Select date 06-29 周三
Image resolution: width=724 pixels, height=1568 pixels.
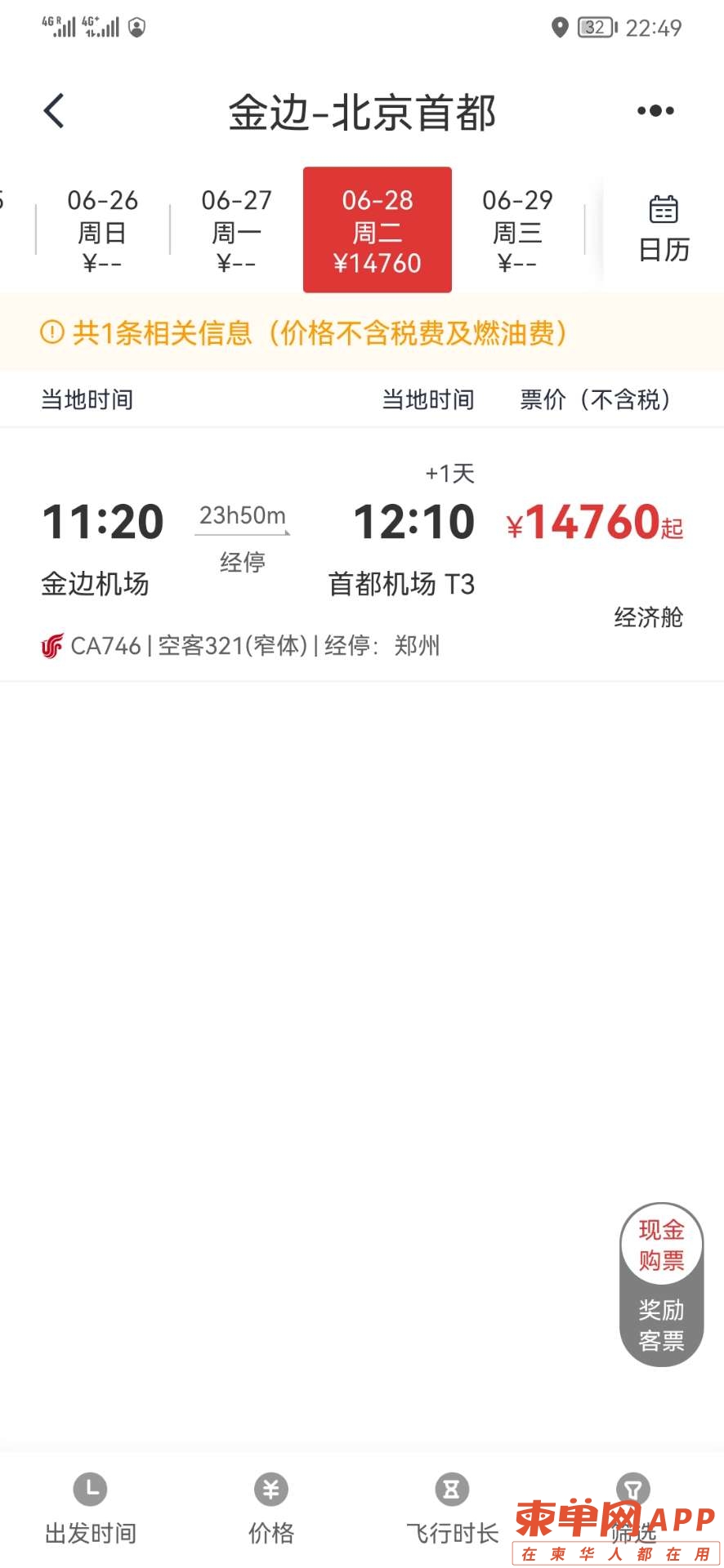pyautogui.click(x=517, y=230)
